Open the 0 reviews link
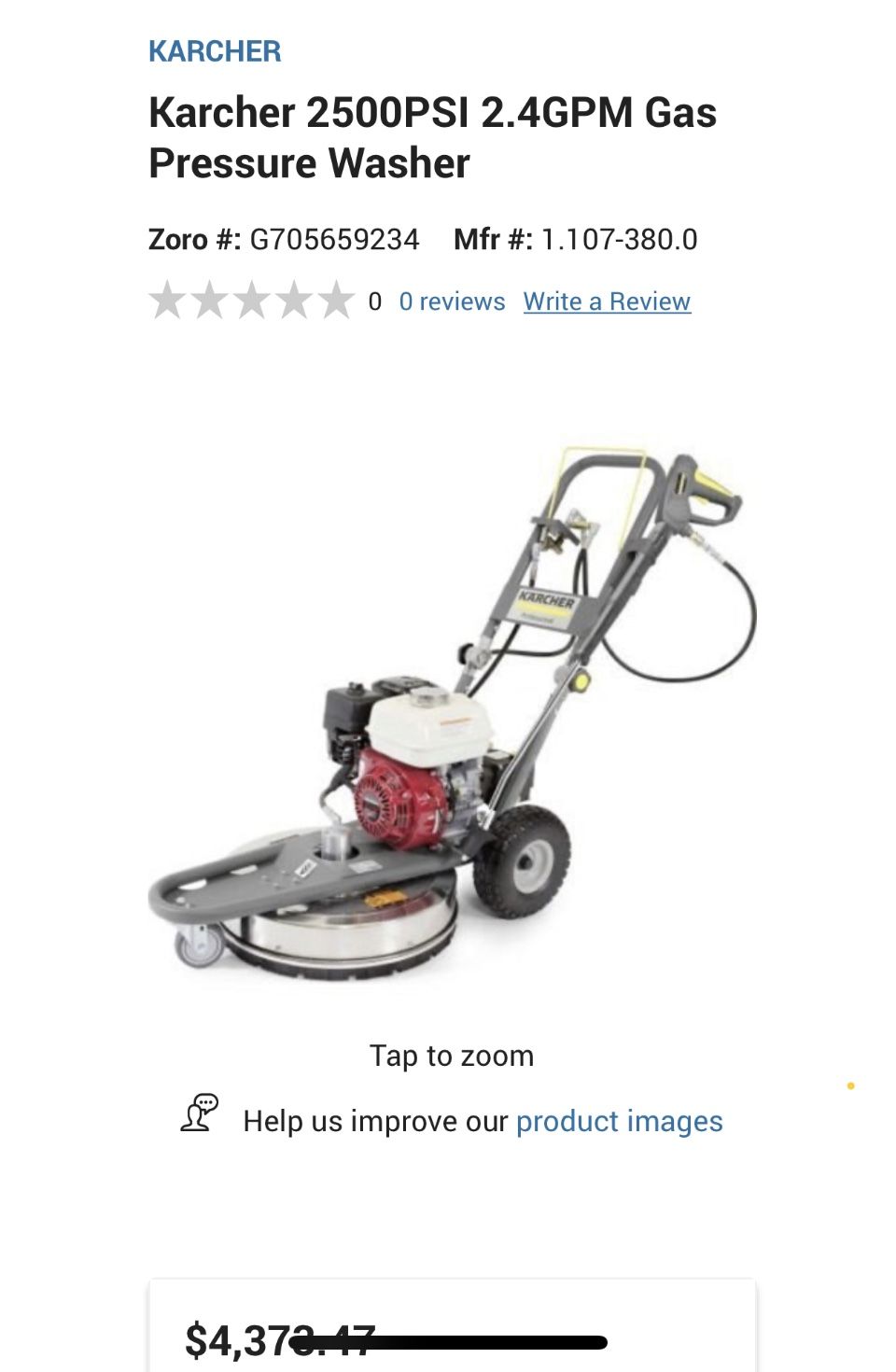The image size is (896, 1372). [452, 301]
